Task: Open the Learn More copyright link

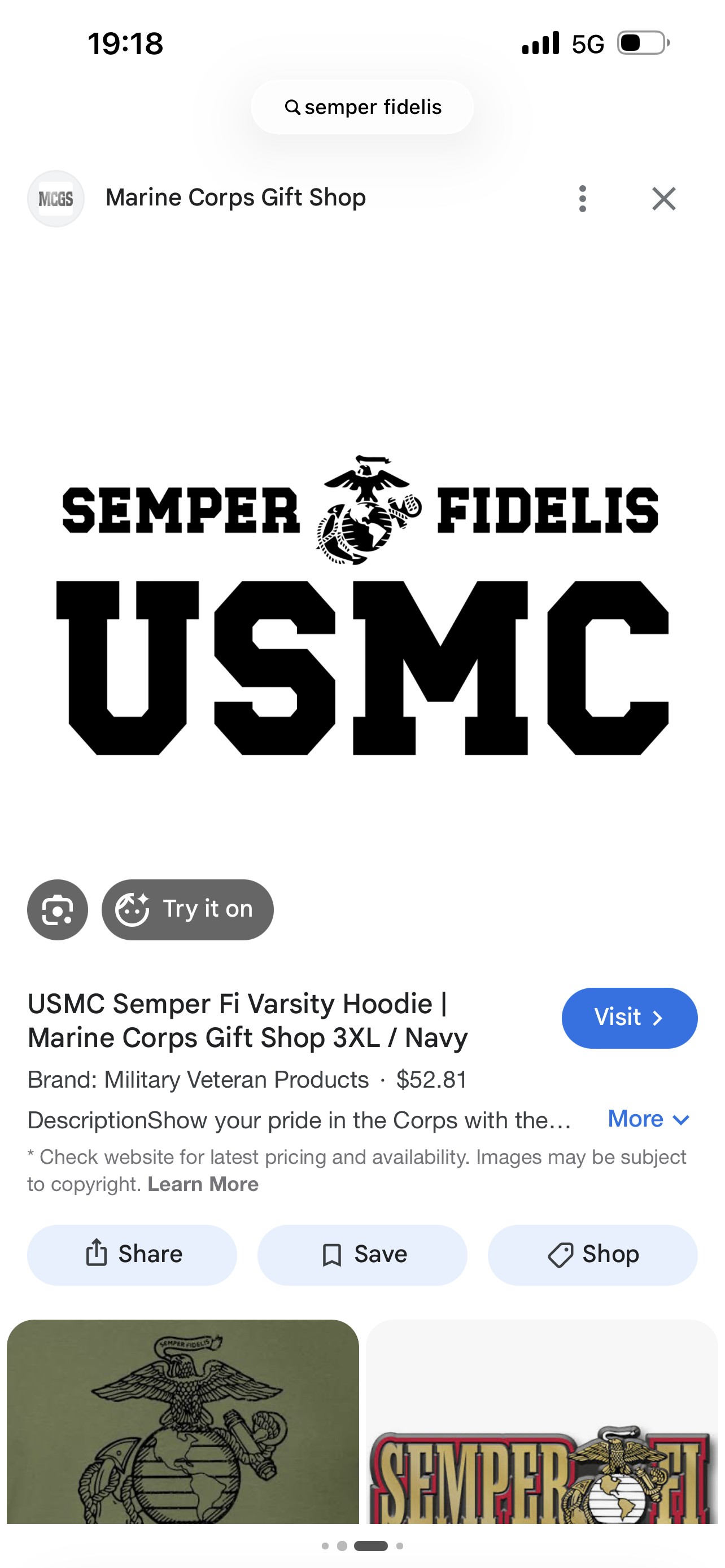Action: [203, 1184]
